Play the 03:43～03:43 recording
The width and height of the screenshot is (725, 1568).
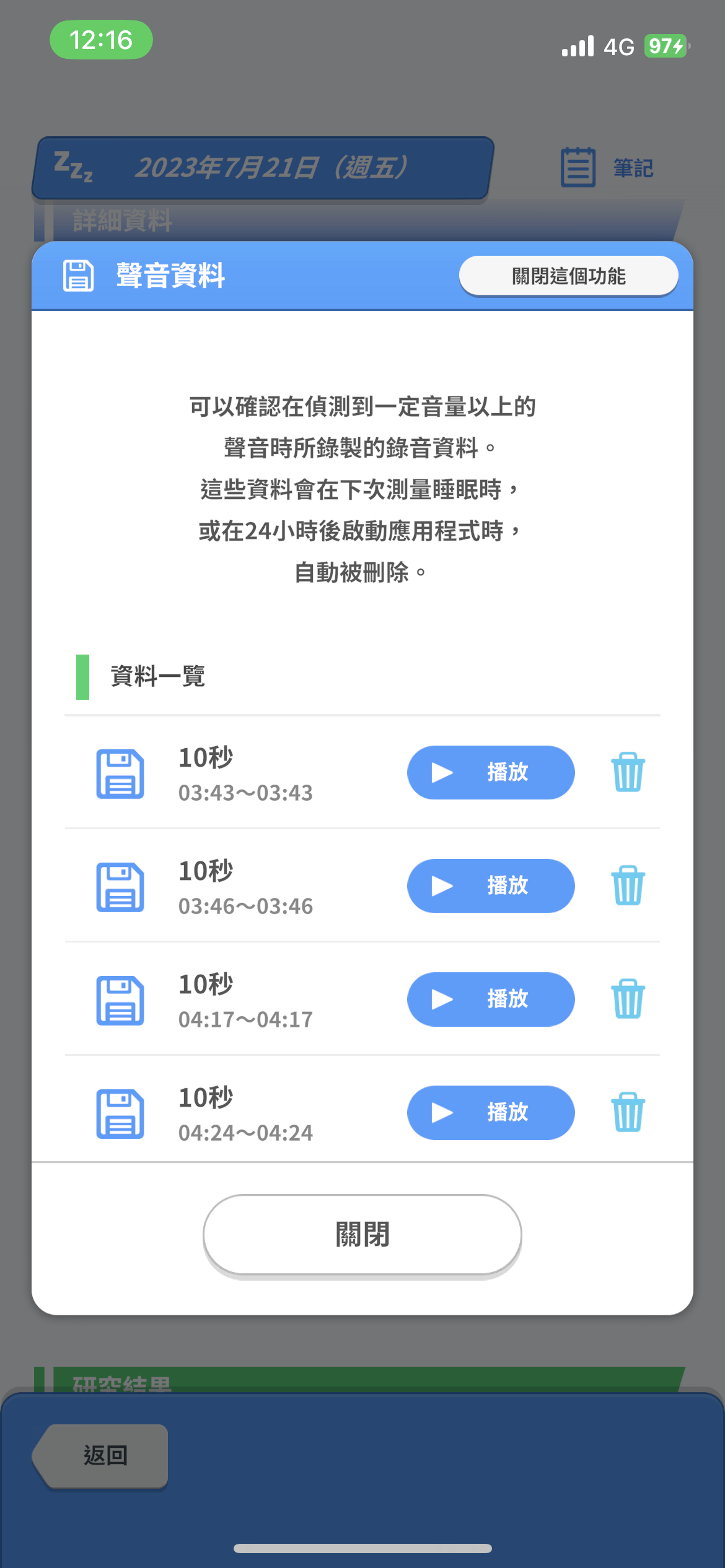point(490,772)
